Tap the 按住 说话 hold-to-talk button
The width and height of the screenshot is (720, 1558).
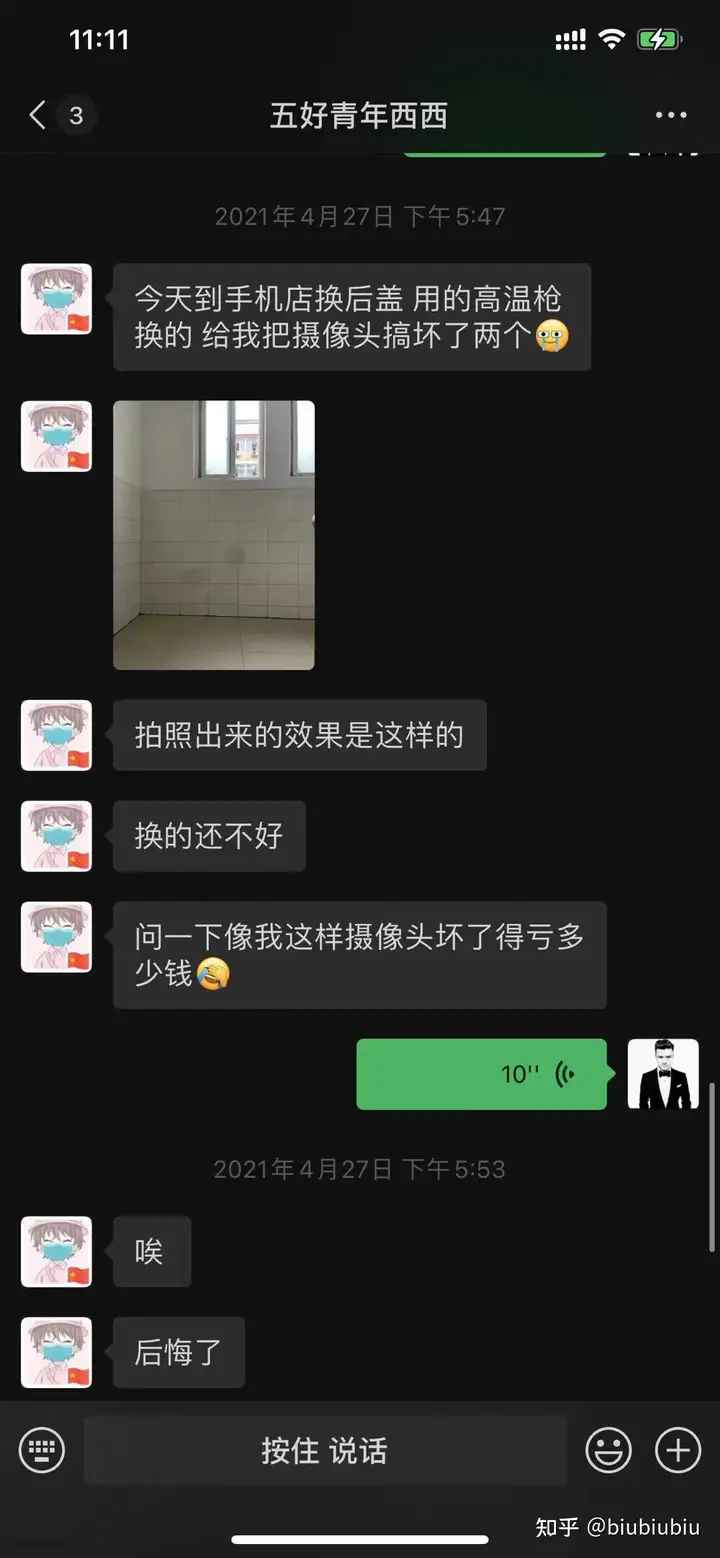pos(325,1450)
